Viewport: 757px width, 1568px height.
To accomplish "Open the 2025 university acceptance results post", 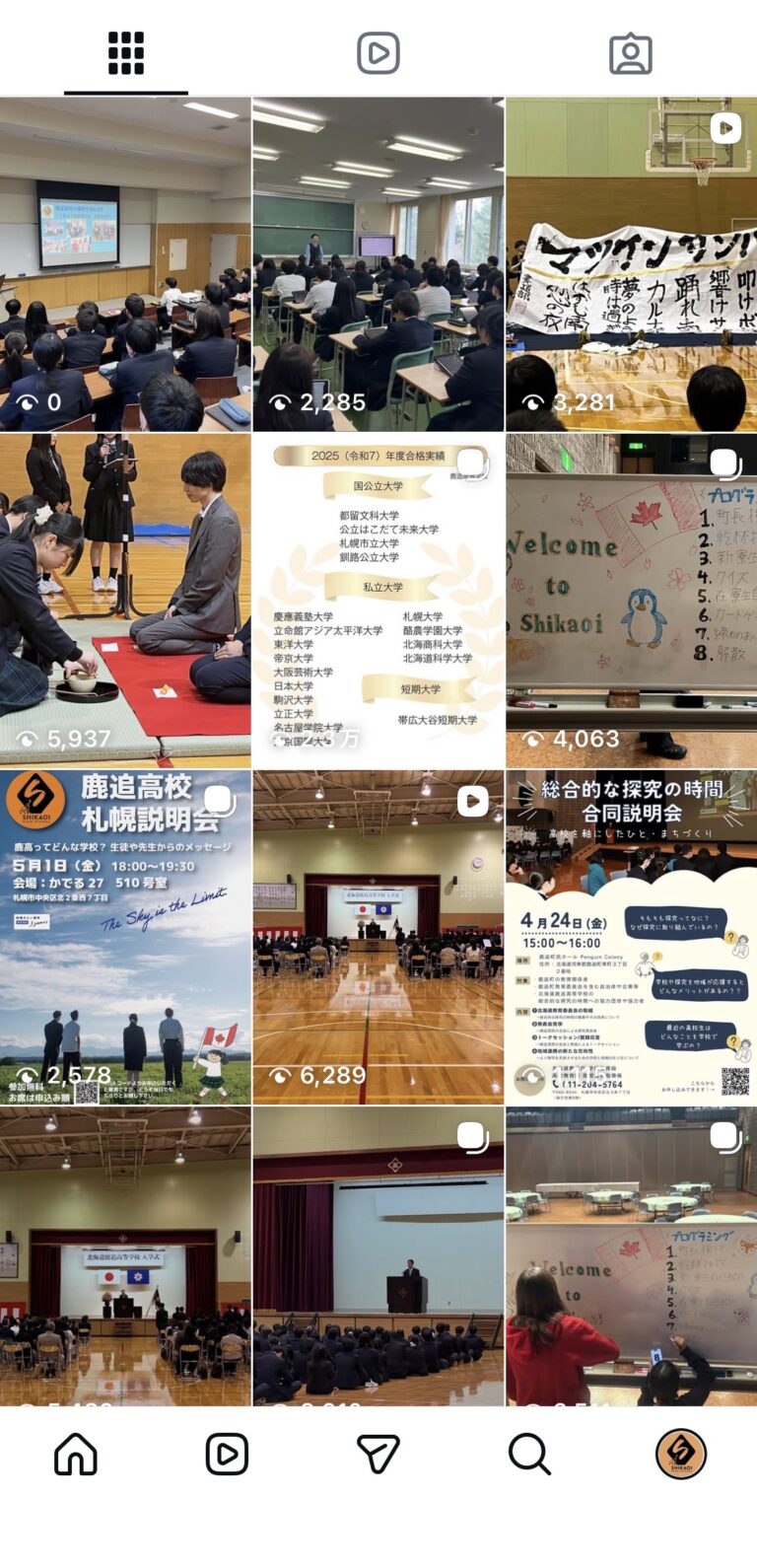I will (378, 601).
